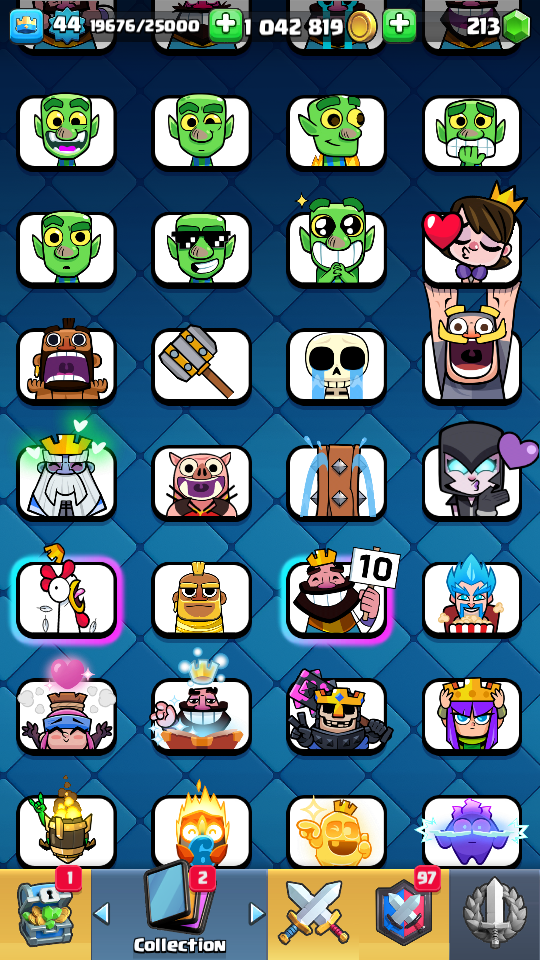Open the clan shield tab
Viewport: 540px width, 960px height.
(403, 914)
